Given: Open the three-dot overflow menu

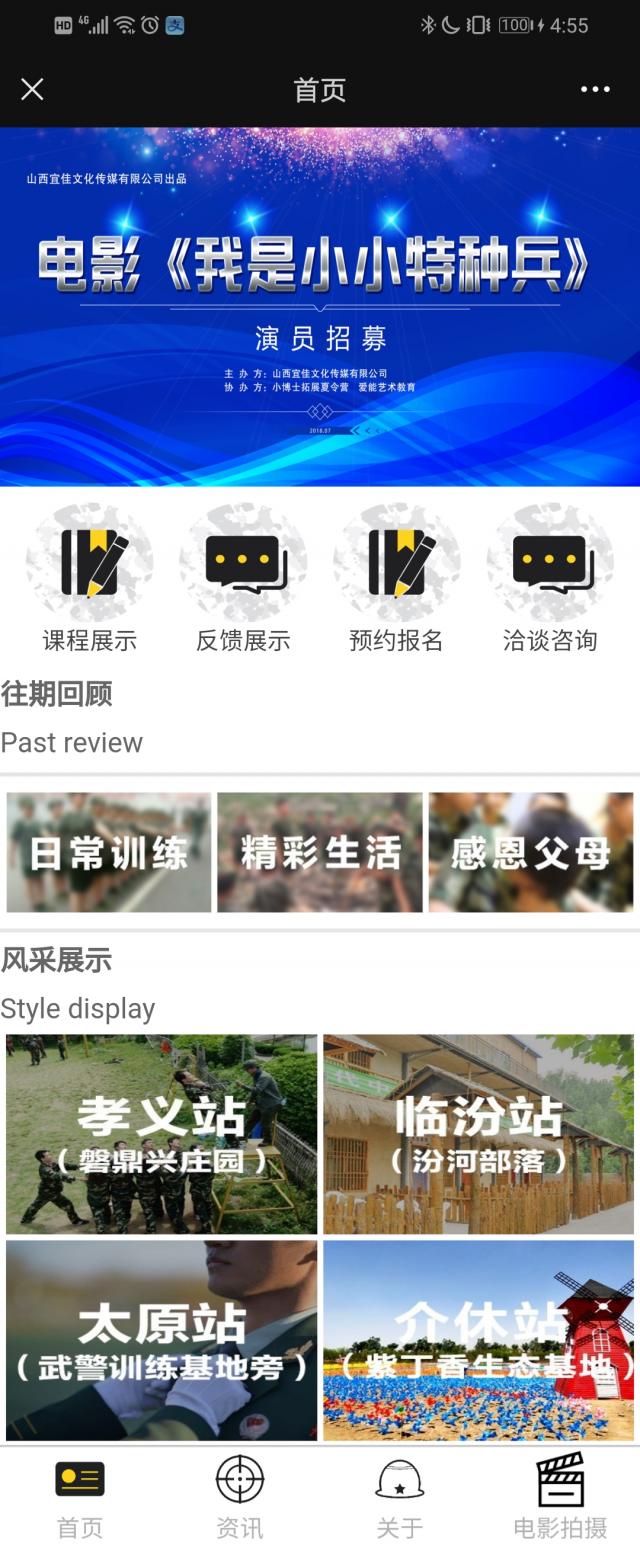Looking at the screenshot, I should coord(595,90).
